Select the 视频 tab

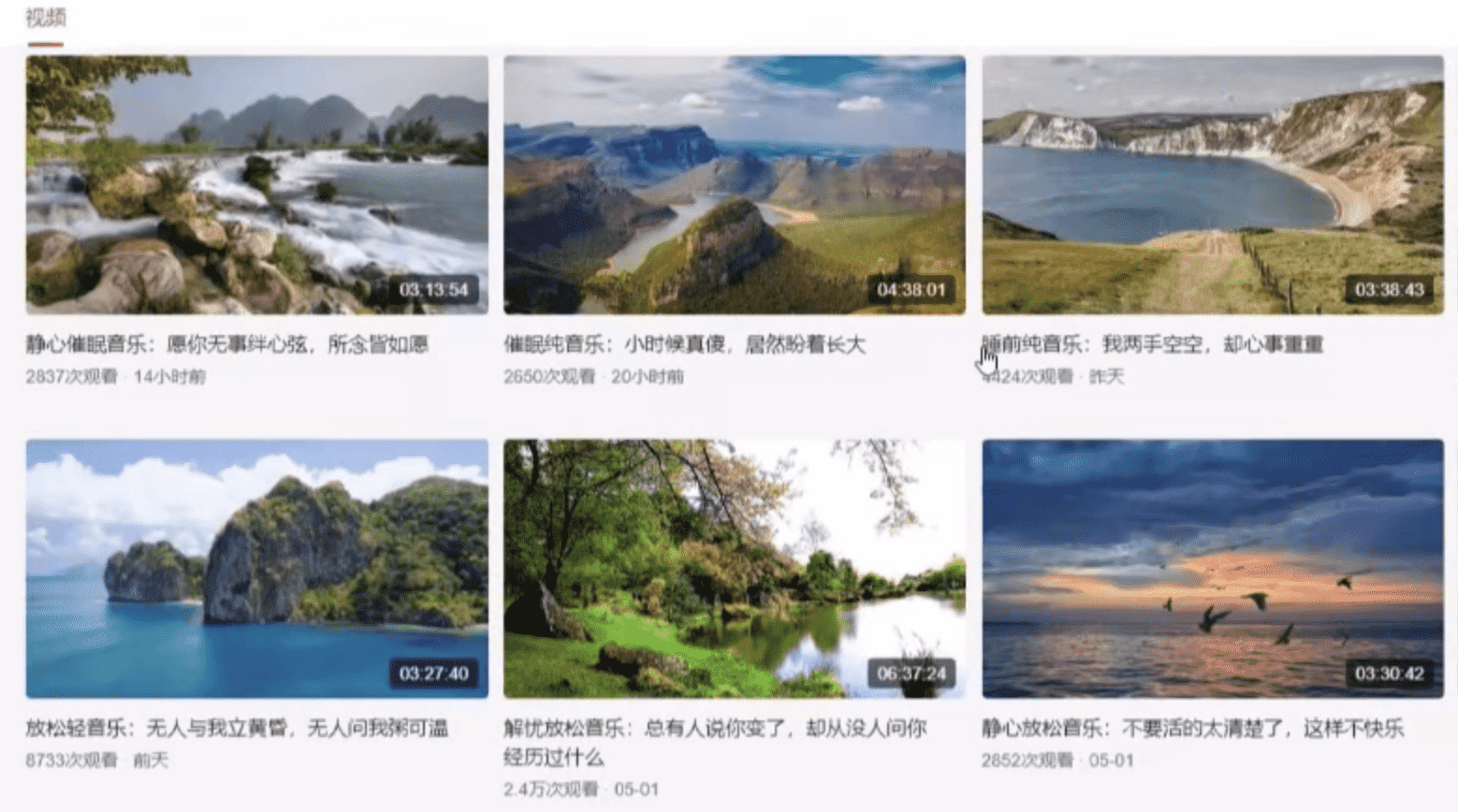(x=45, y=19)
